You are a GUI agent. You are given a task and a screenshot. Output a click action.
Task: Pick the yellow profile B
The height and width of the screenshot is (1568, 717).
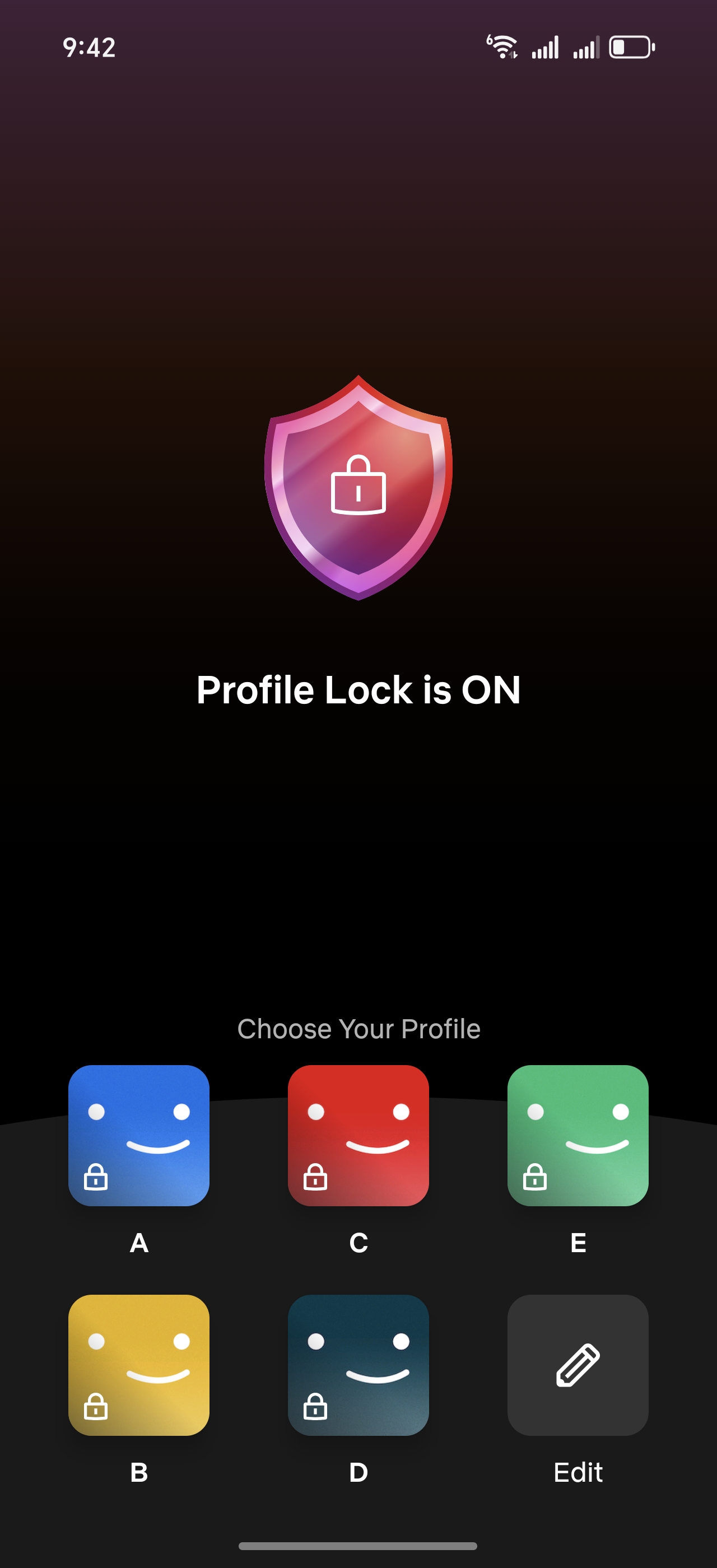[x=139, y=1365]
